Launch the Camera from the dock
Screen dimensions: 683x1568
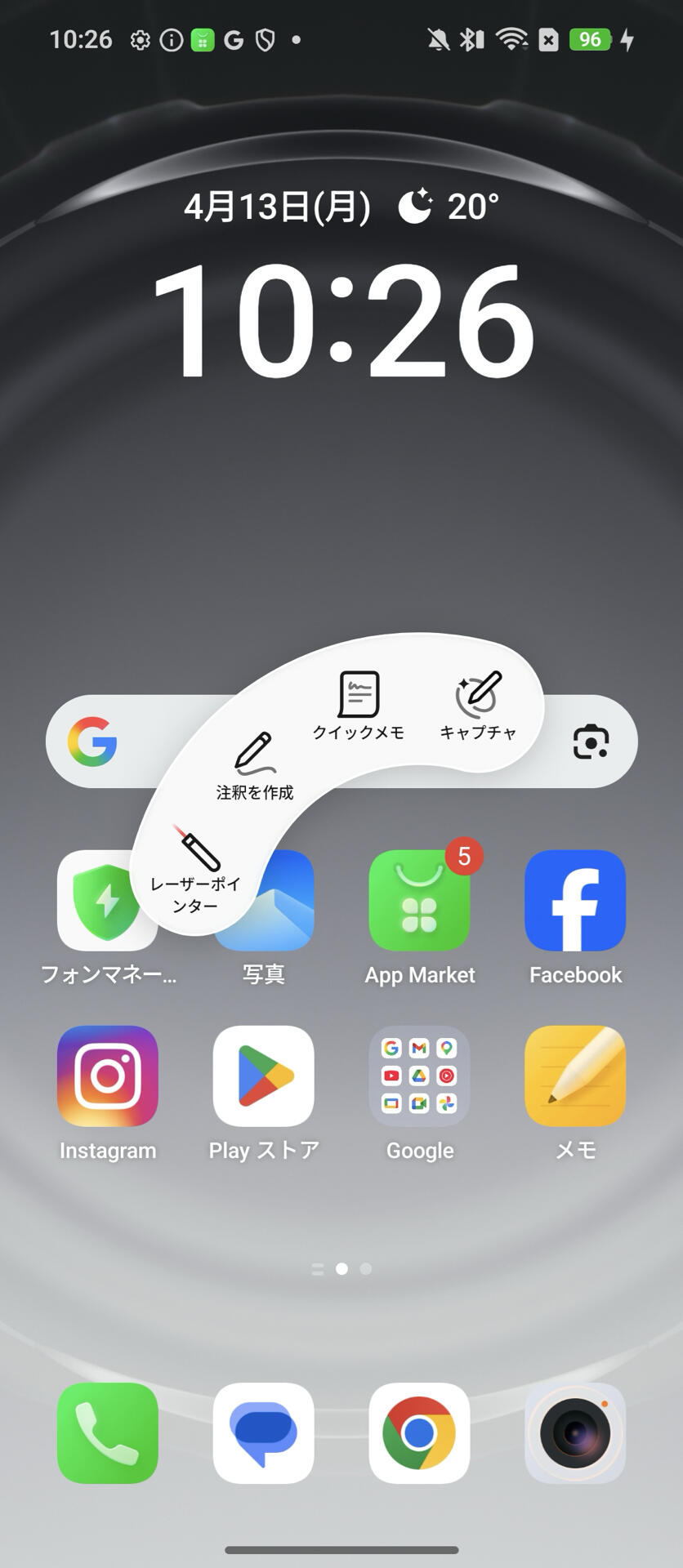point(575,1433)
